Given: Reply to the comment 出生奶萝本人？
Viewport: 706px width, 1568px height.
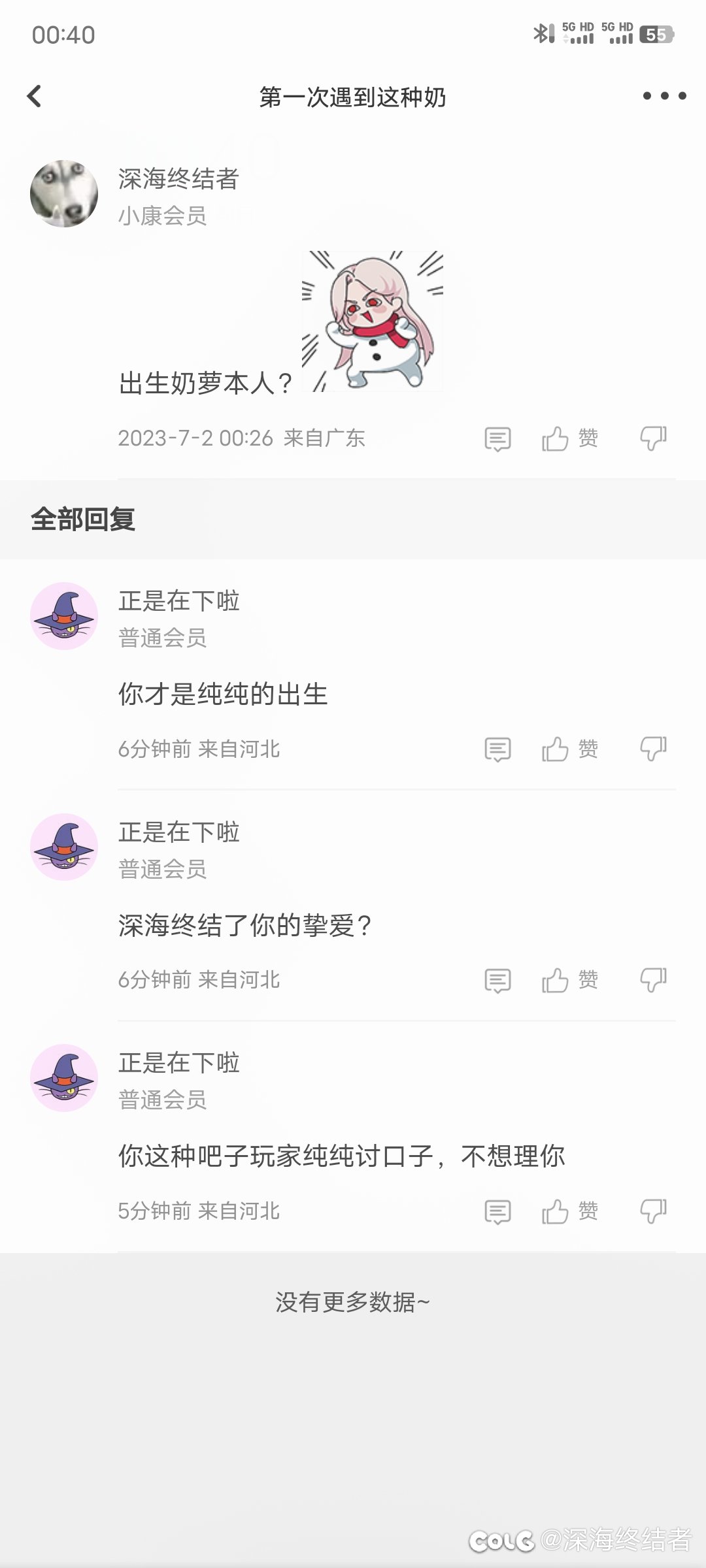Looking at the screenshot, I should (497, 439).
